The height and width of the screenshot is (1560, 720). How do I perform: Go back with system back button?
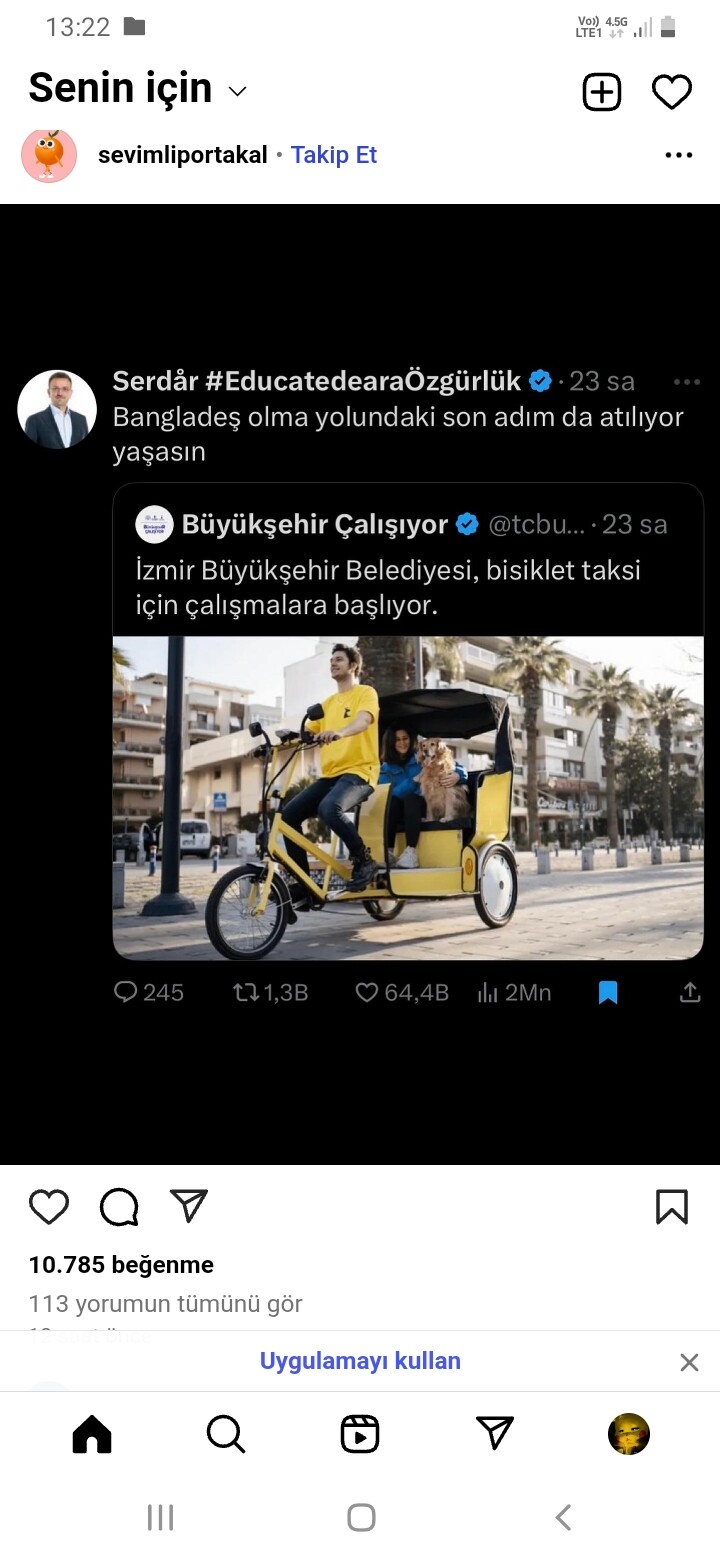click(x=563, y=1517)
